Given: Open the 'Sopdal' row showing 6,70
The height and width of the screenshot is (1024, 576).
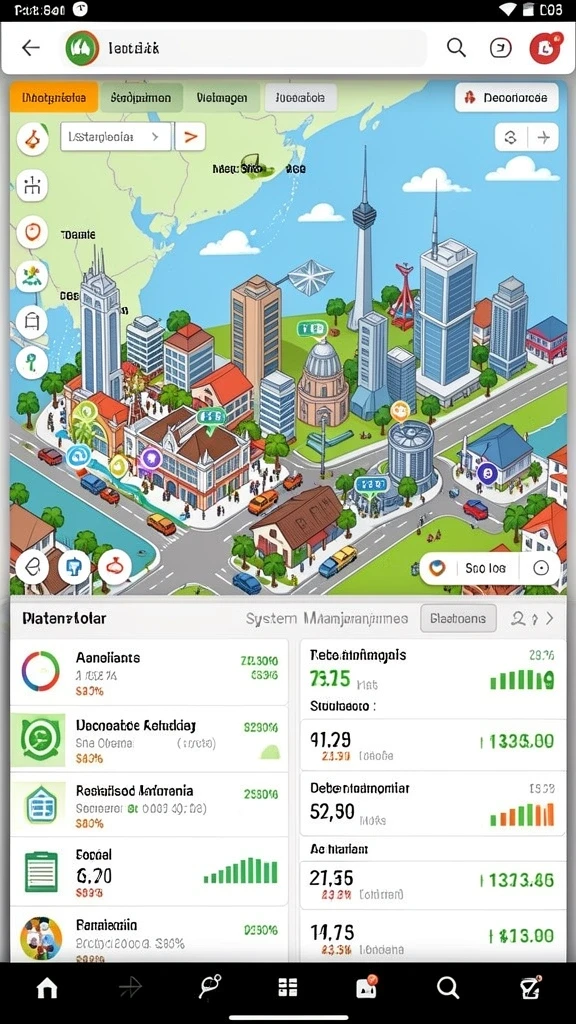Looking at the screenshot, I should (149, 872).
